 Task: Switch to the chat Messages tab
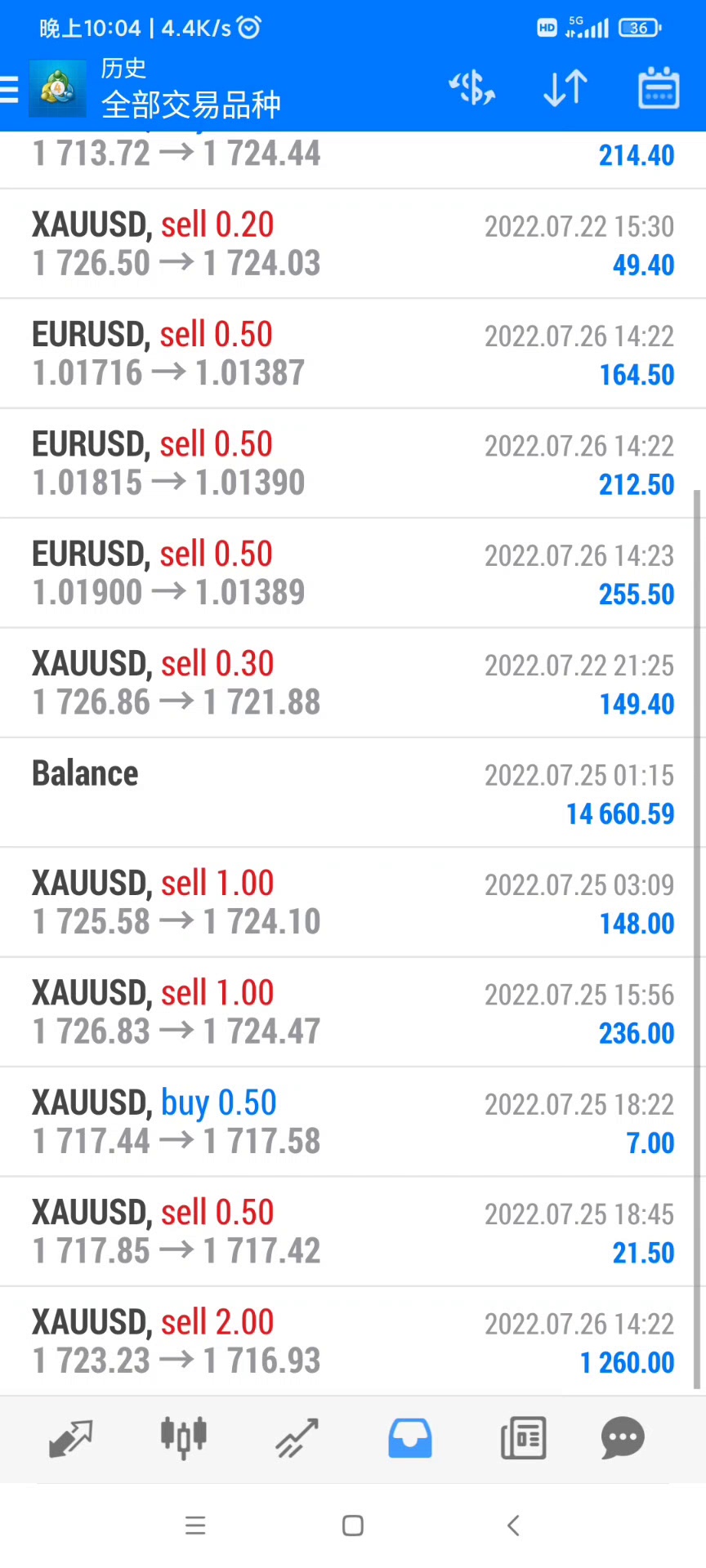coord(623,1438)
